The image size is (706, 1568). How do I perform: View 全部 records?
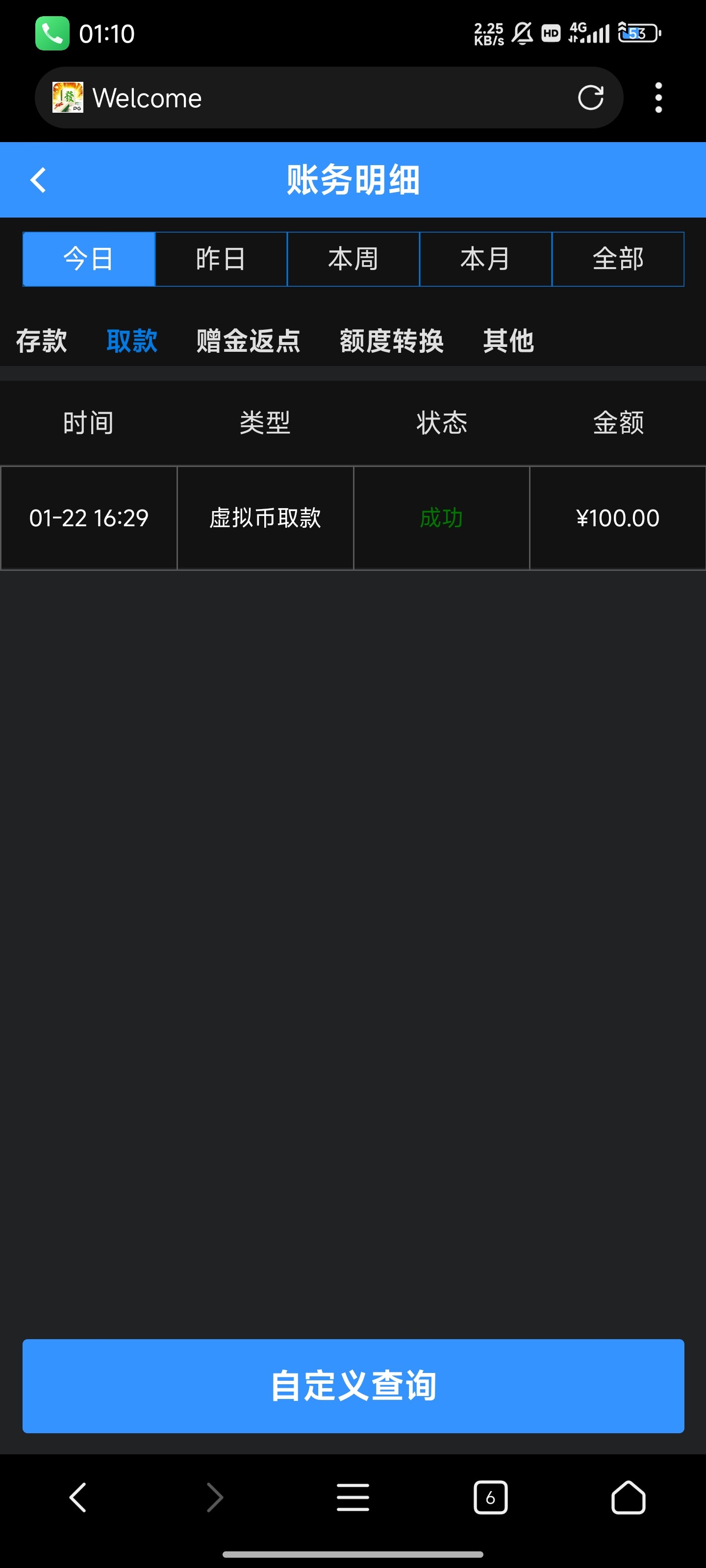(x=618, y=259)
